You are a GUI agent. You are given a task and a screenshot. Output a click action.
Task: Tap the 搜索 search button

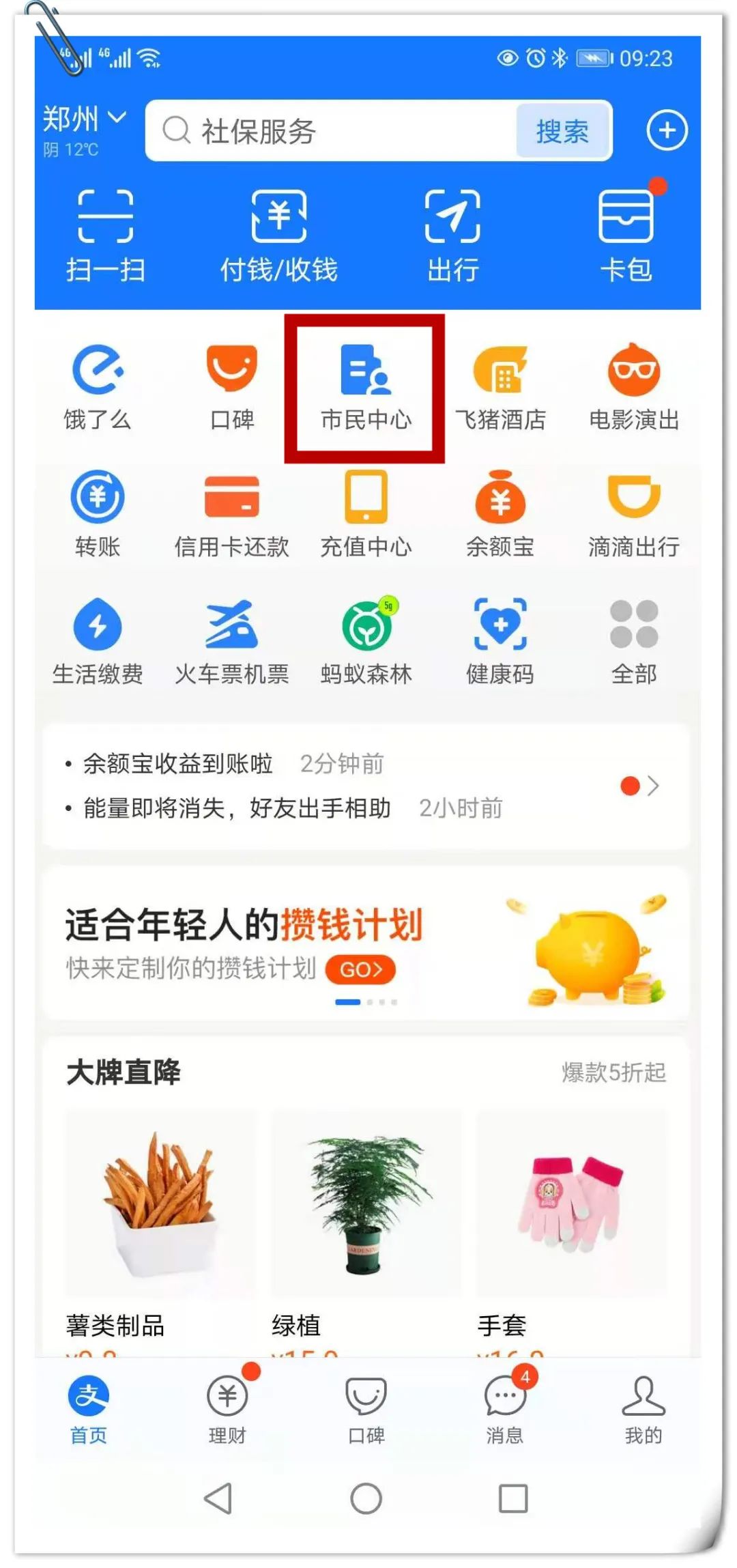562,131
